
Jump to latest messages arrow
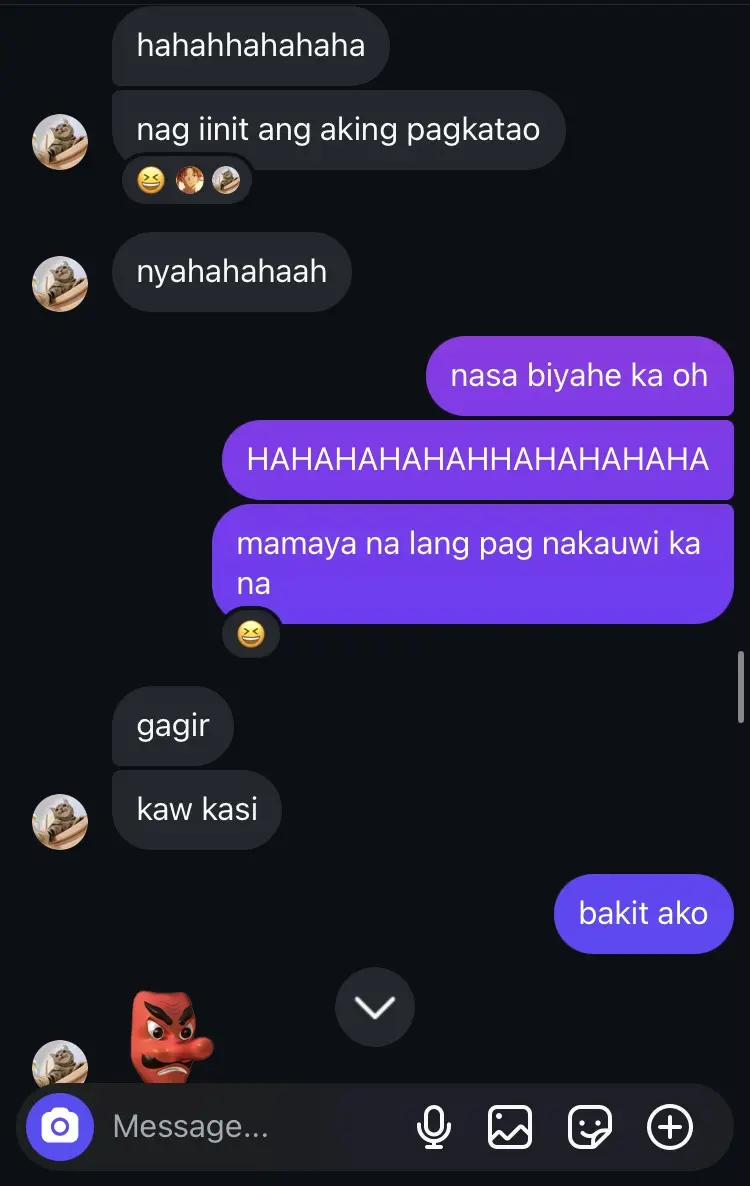[375, 1007]
